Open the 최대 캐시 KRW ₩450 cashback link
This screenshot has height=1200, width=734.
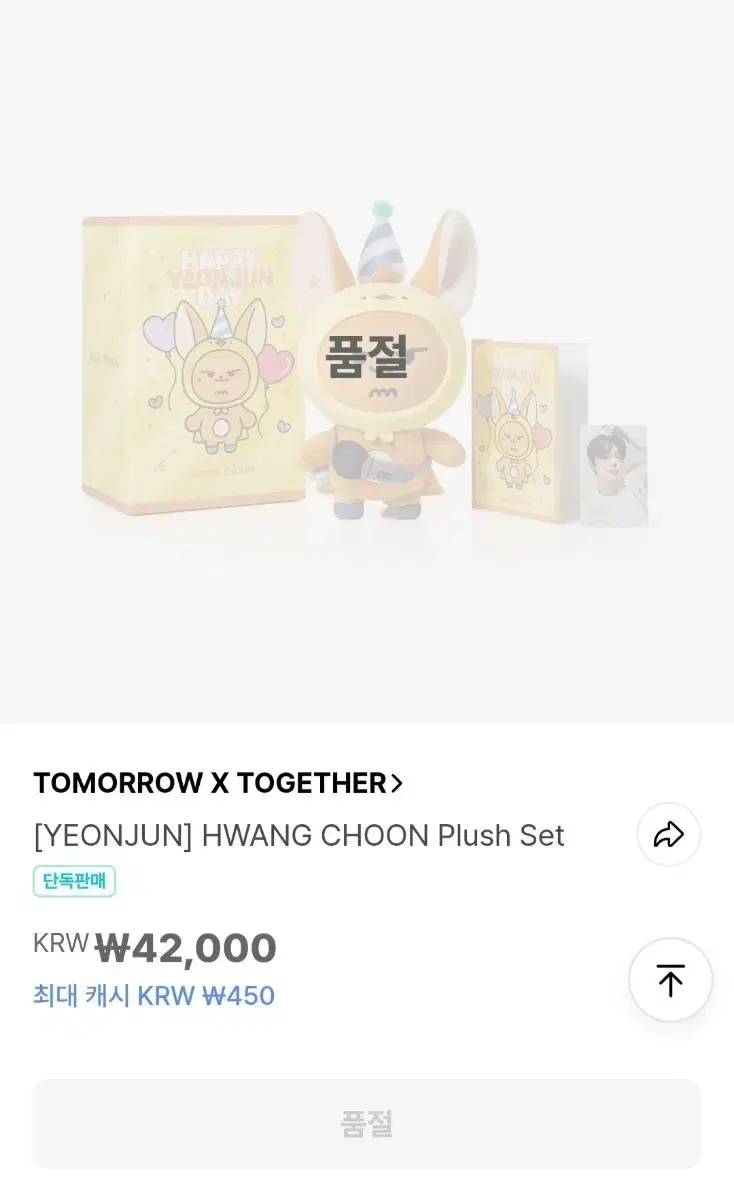[x=153, y=996]
